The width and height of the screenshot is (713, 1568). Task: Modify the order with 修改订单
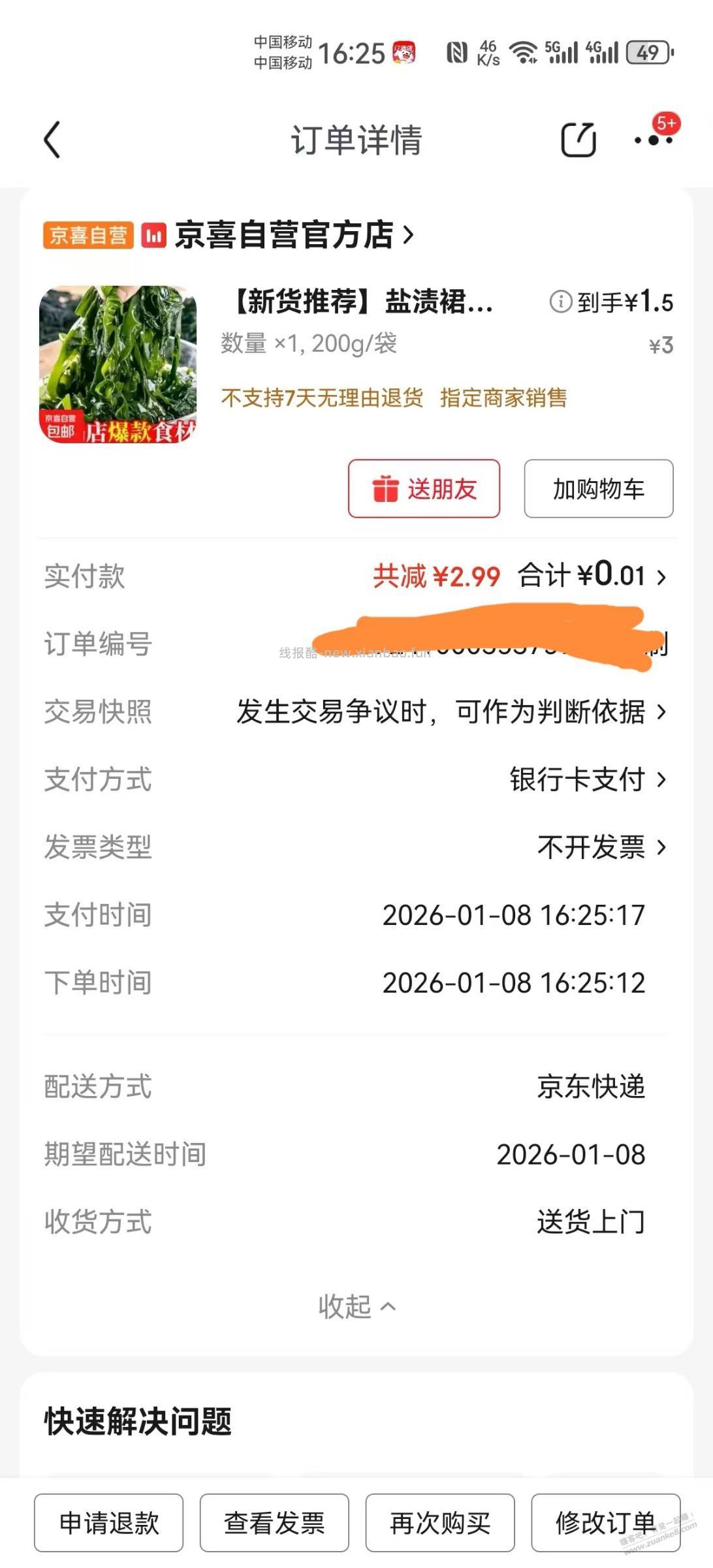(x=605, y=1523)
